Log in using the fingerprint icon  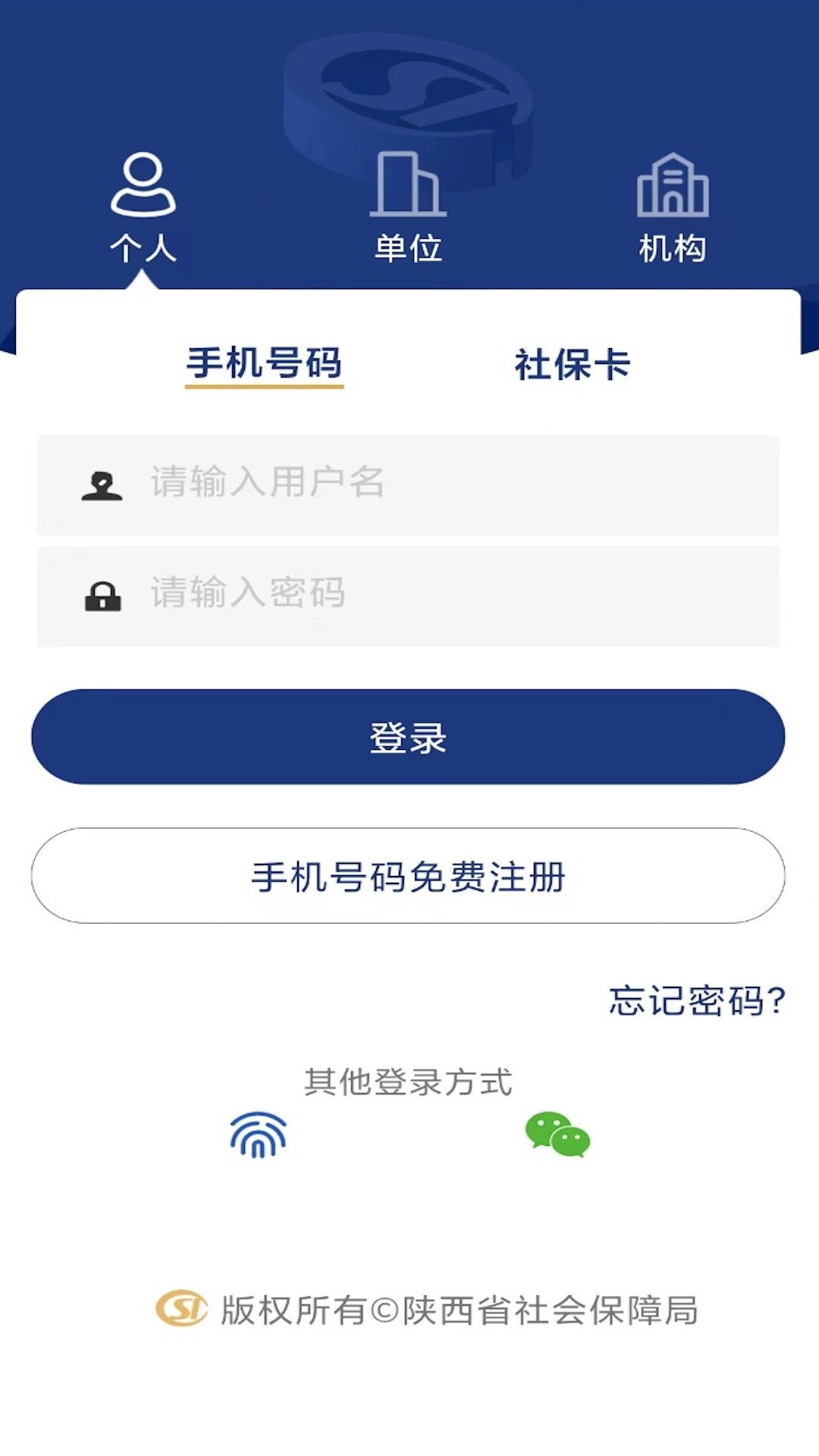[x=258, y=1133]
